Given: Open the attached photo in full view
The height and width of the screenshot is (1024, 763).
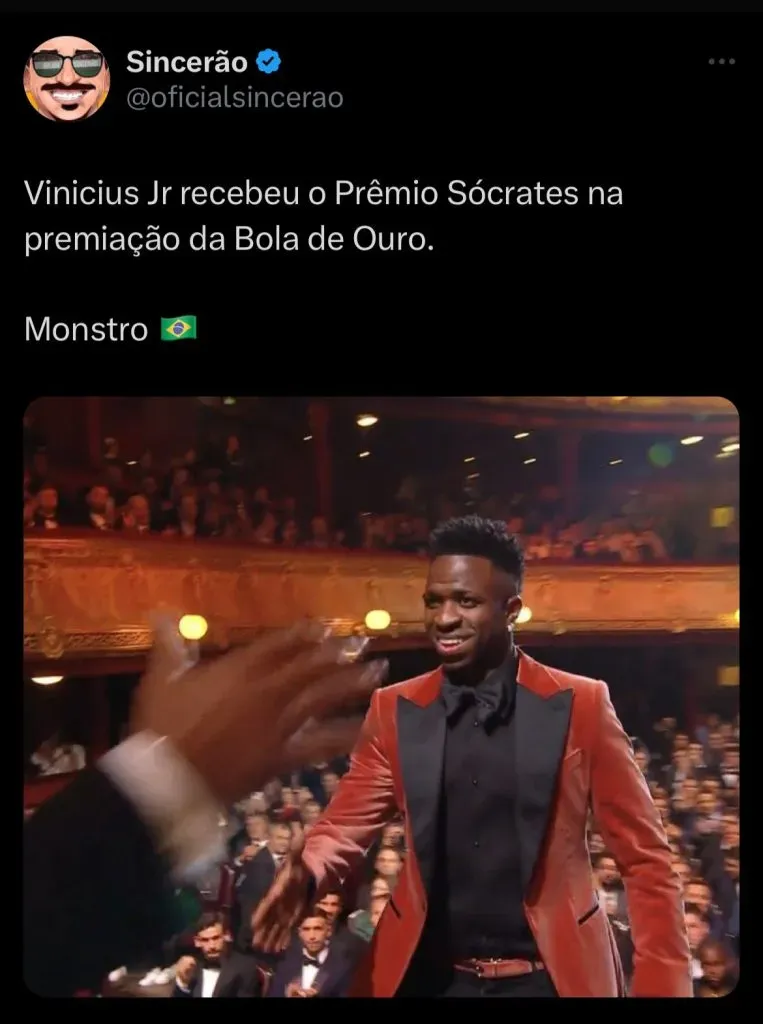Looking at the screenshot, I should coord(381,696).
